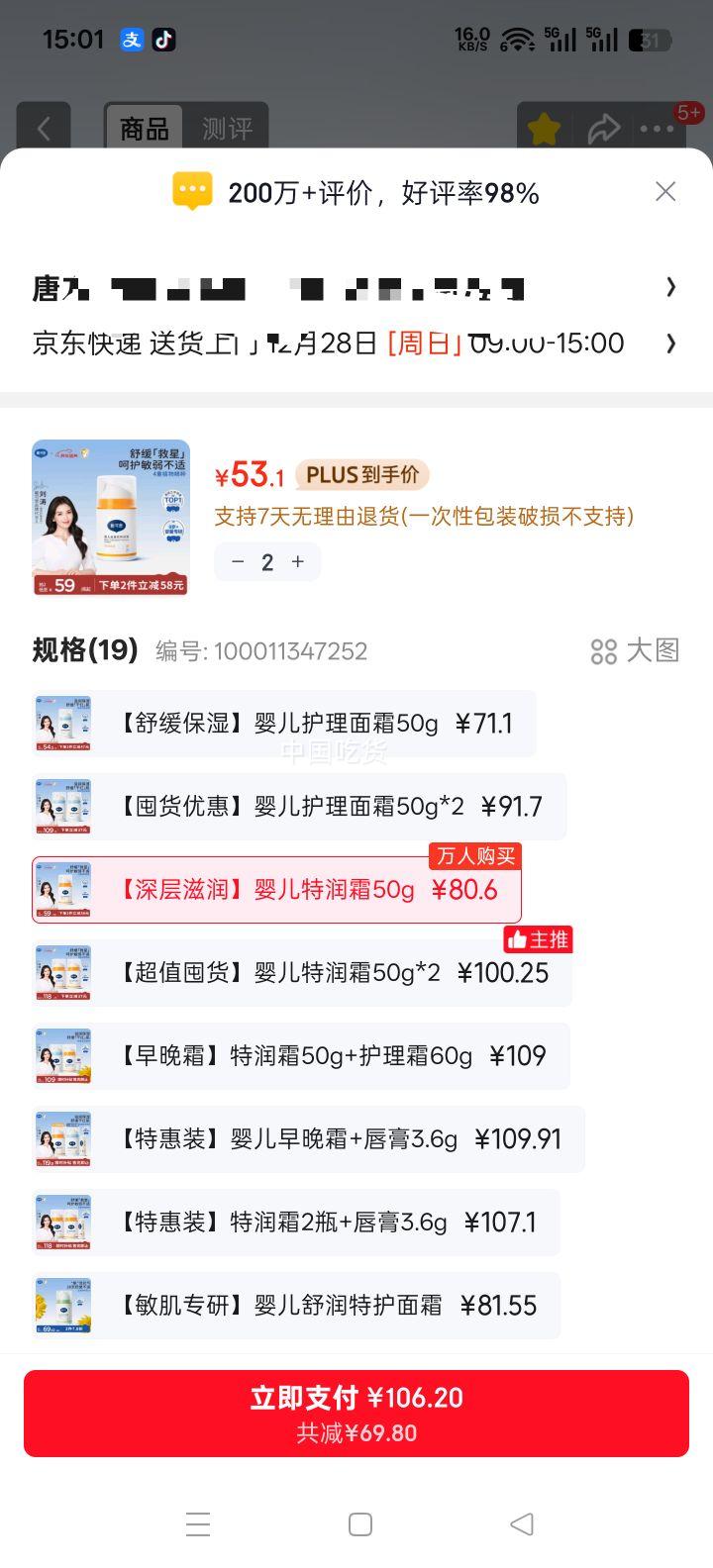This screenshot has width=713, height=1568.
Task: Tap 立即支付 to pay now
Action: click(x=356, y=1412)
